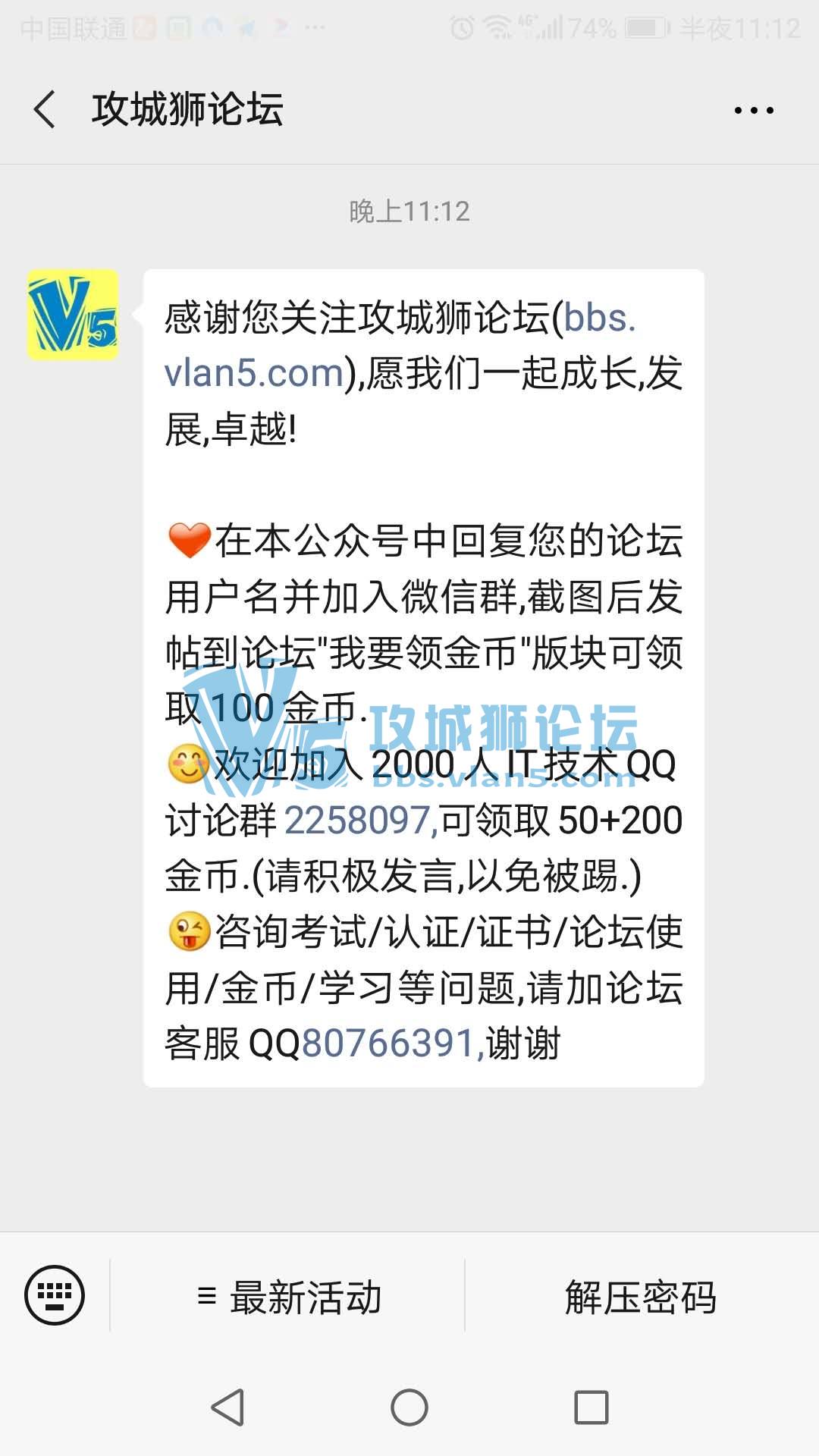Open the bbs.vlan5.com link

254,372
